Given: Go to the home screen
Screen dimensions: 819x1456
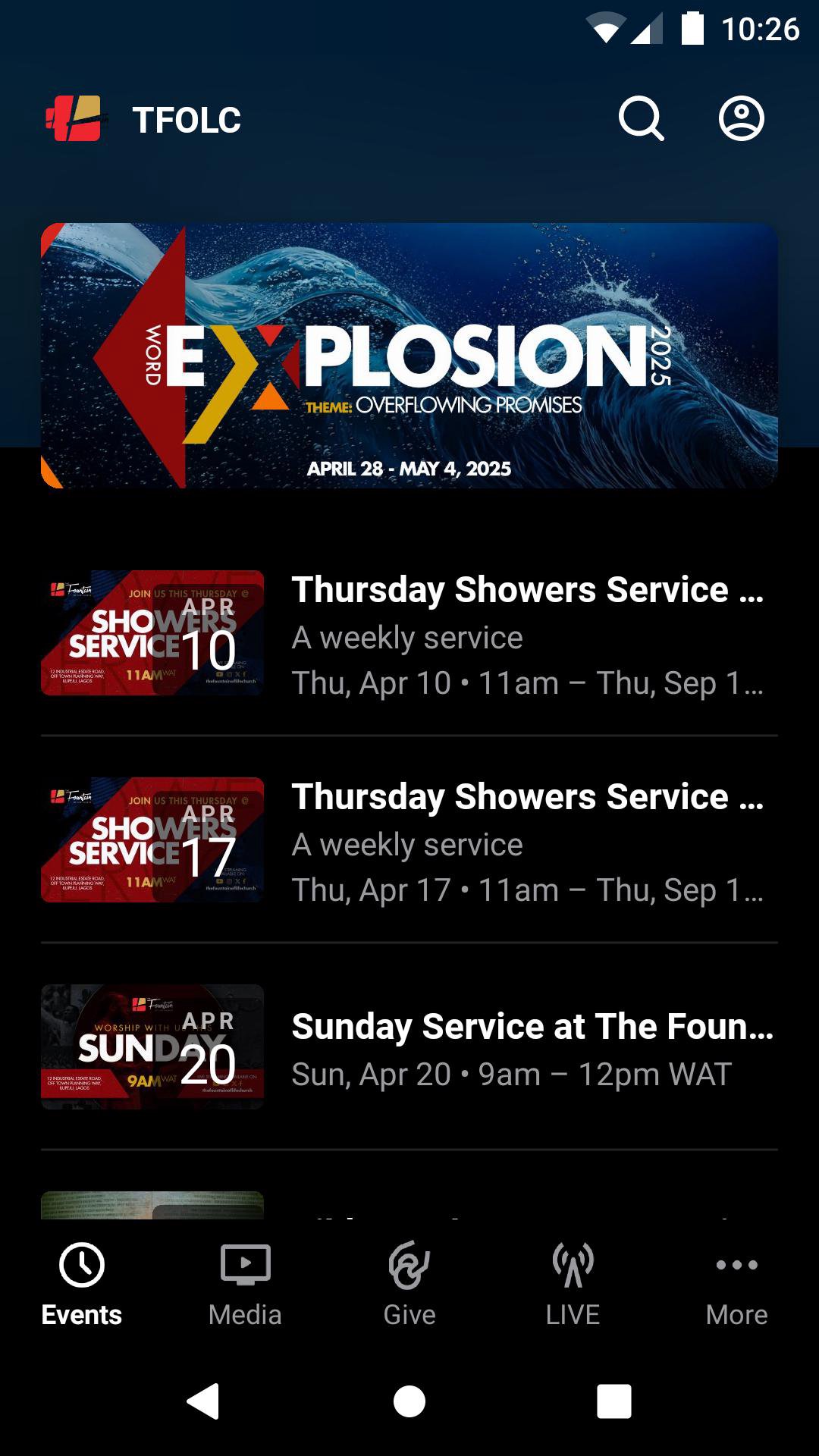Looking at the screenshot, I should (x=409, y=1401).
